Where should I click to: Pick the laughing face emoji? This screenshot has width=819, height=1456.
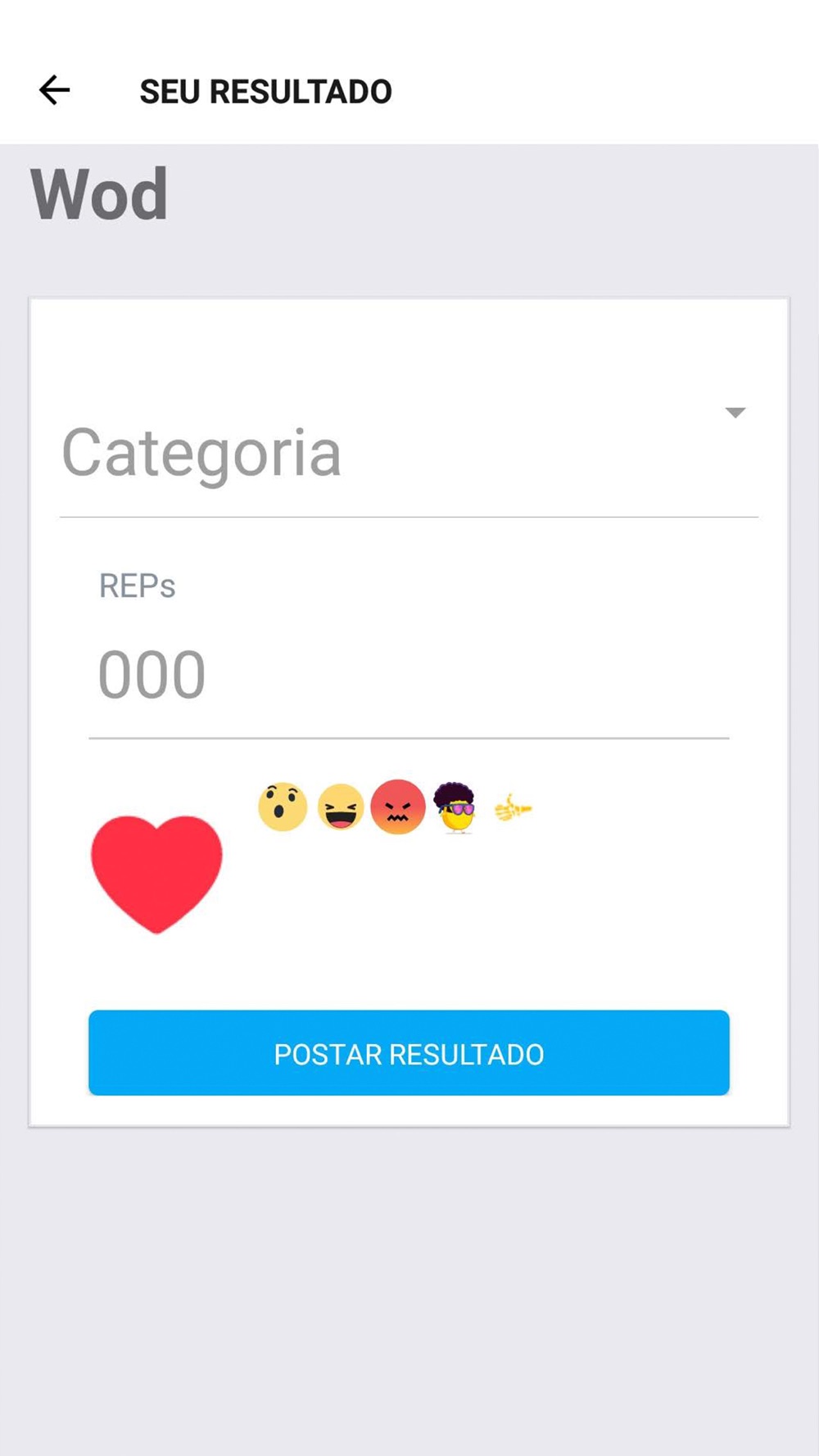click(x=341, y=807)
